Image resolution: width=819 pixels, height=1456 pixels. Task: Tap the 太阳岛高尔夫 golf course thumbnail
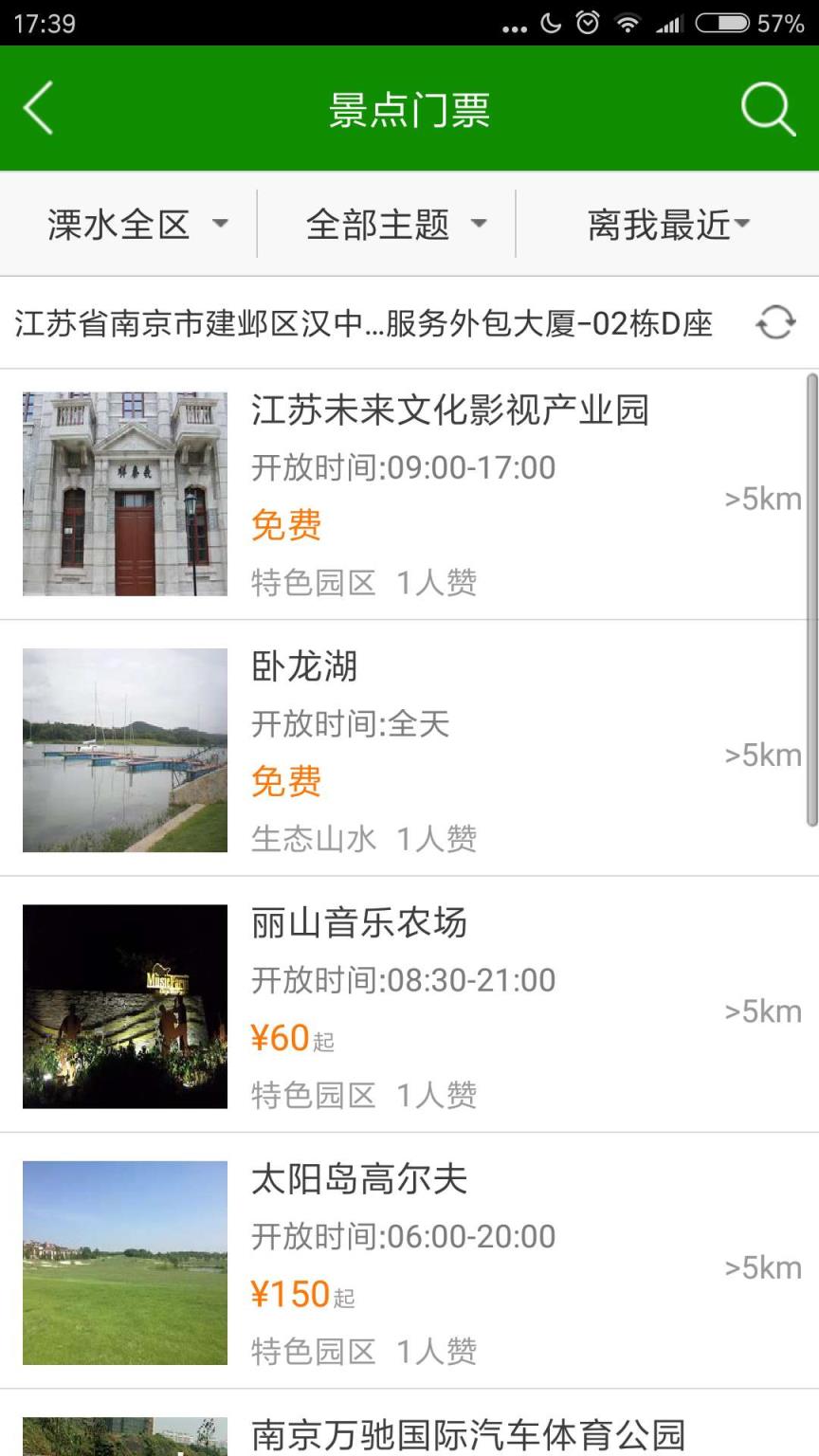124,1262
